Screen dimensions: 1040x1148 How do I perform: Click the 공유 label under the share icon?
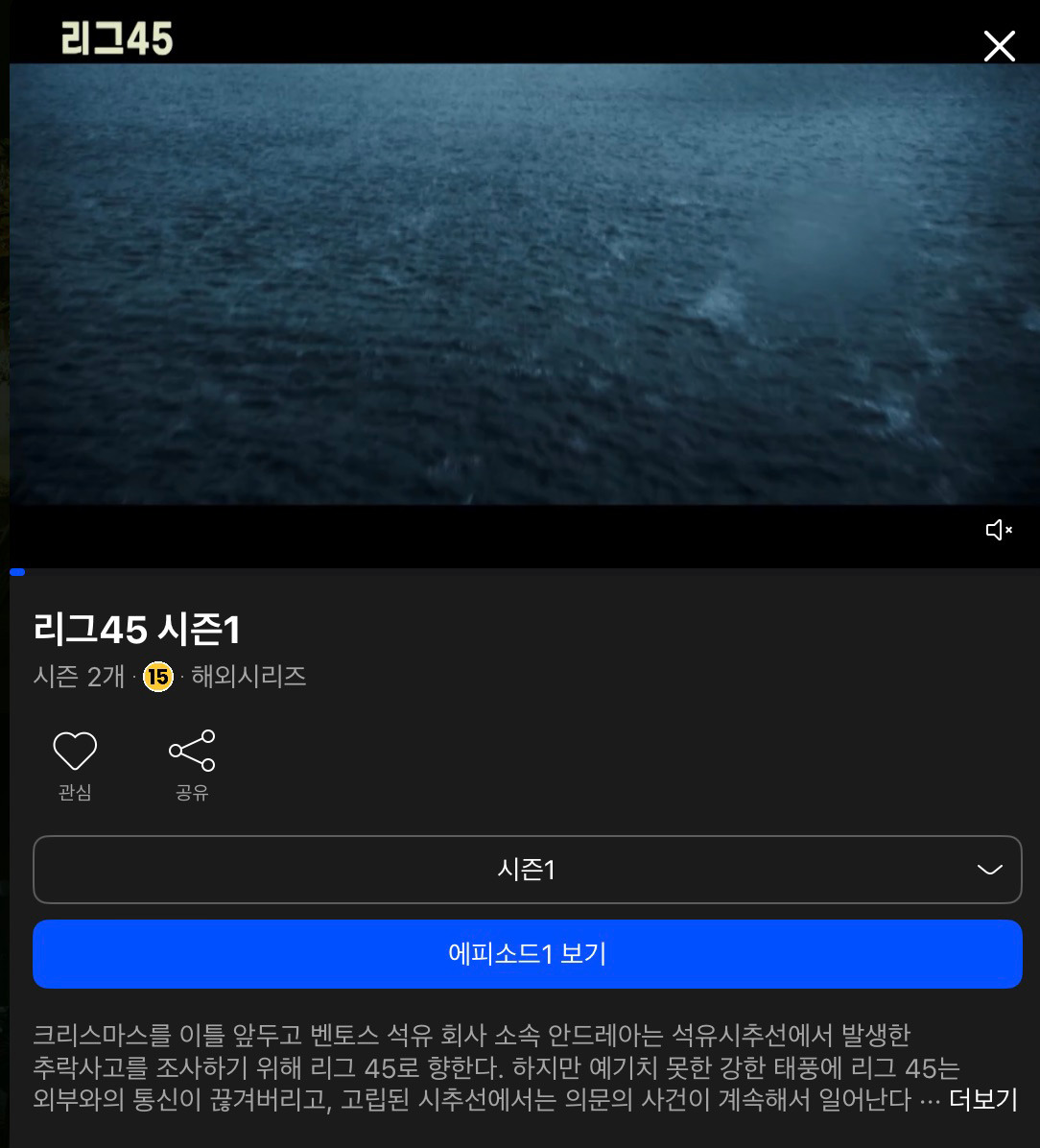(192, 793)
